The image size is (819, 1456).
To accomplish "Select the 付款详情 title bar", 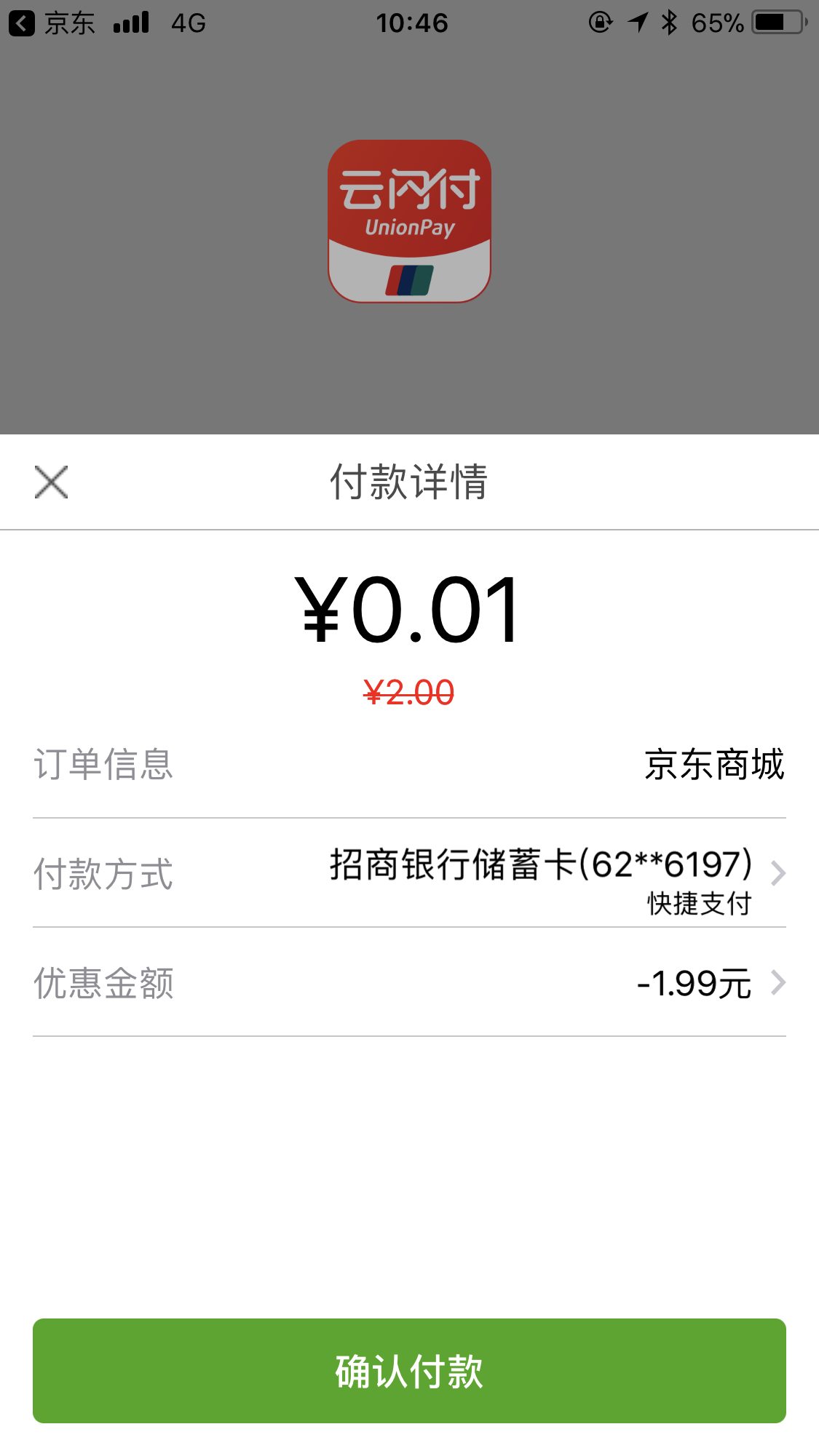I will [x=409, y=482].
